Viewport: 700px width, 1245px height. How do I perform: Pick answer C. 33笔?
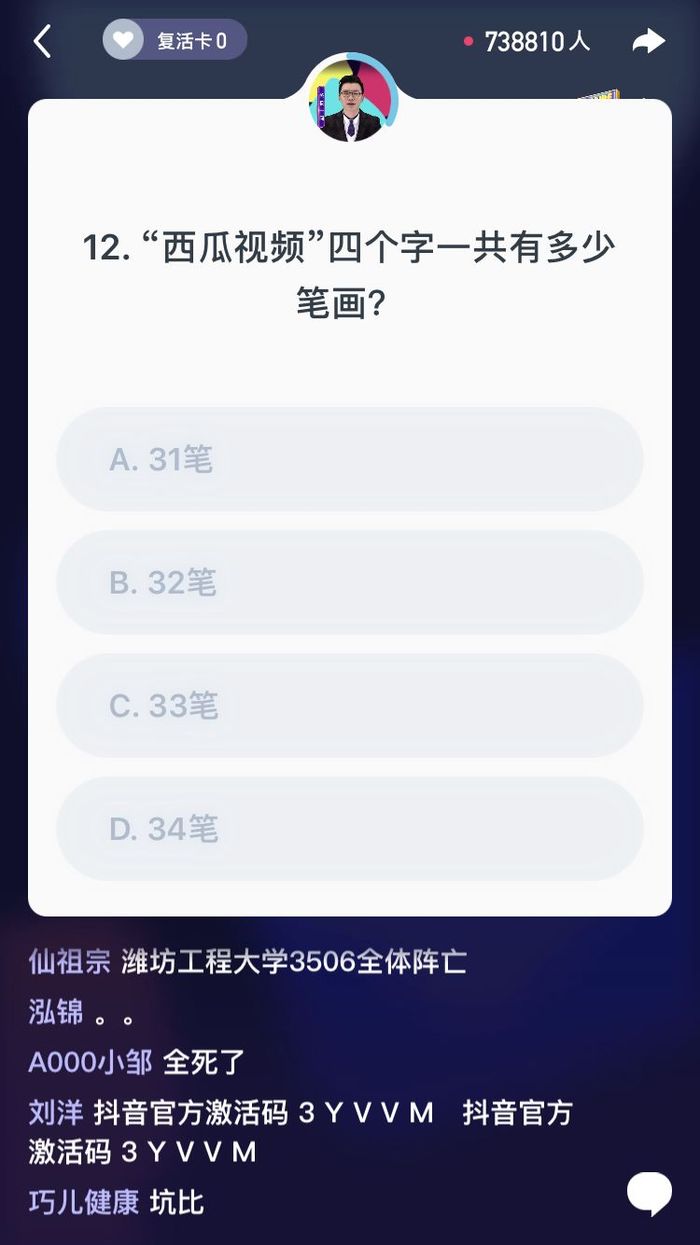tap(349, 706)
